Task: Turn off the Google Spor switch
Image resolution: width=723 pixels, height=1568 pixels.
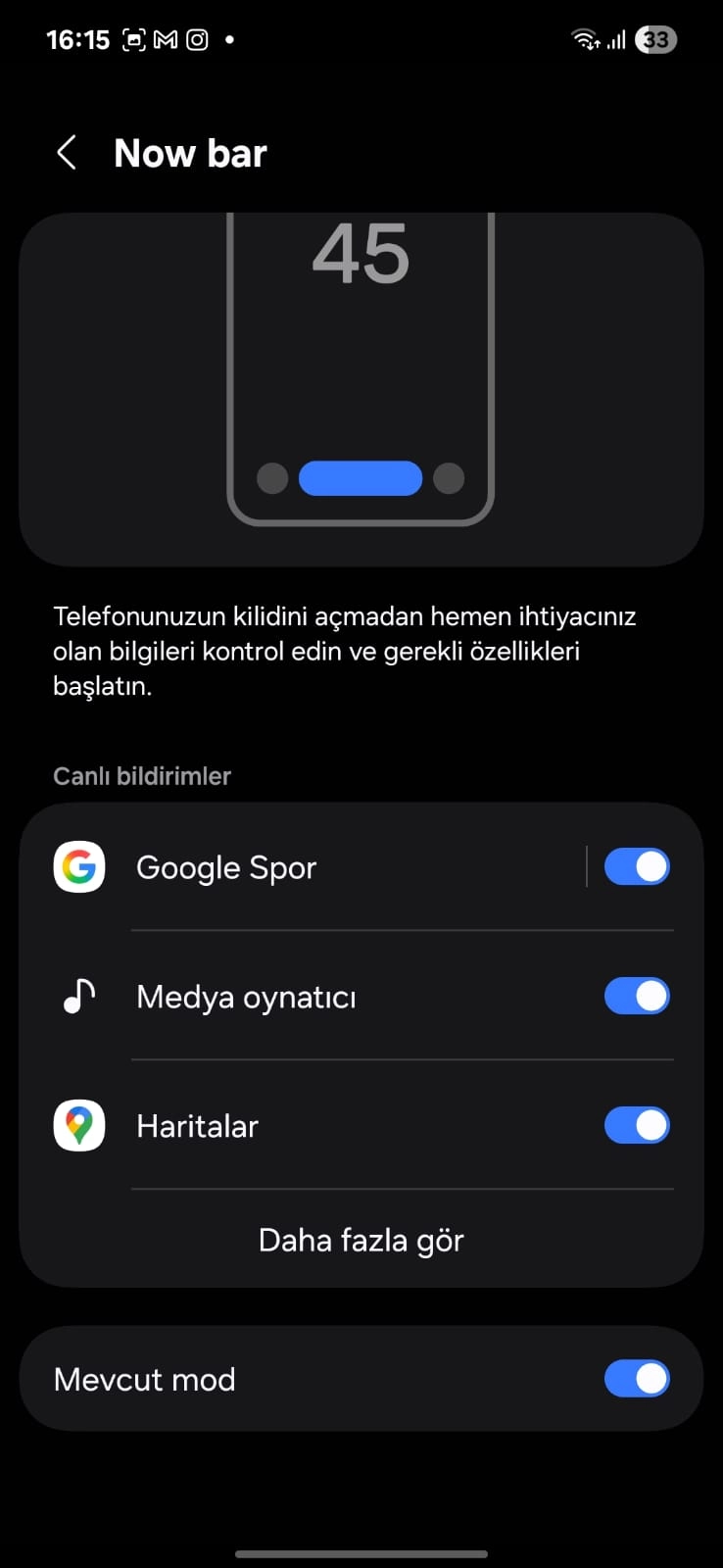Action: [637, 866]
